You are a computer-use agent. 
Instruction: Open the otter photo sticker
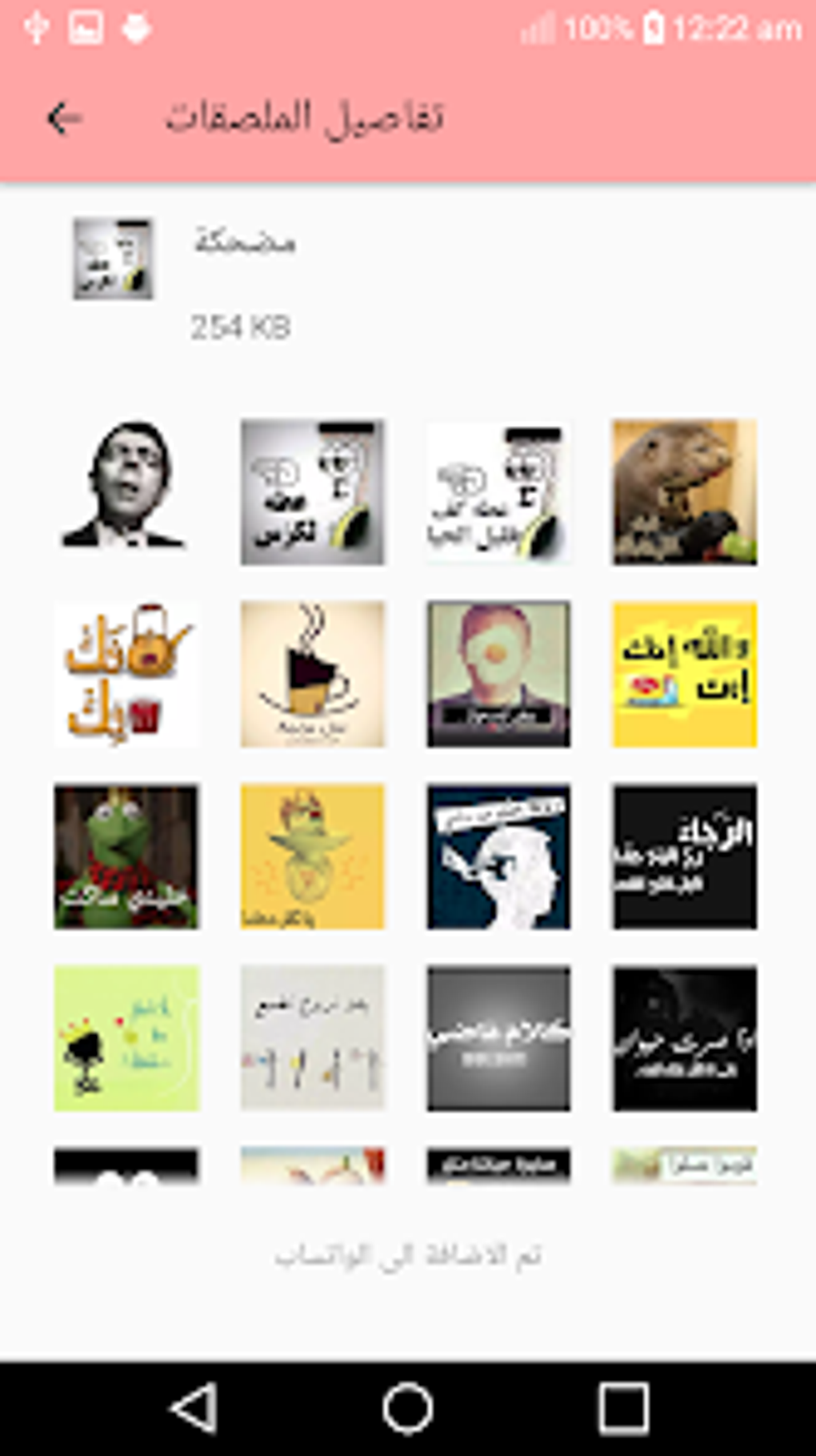tap(684, 491)
